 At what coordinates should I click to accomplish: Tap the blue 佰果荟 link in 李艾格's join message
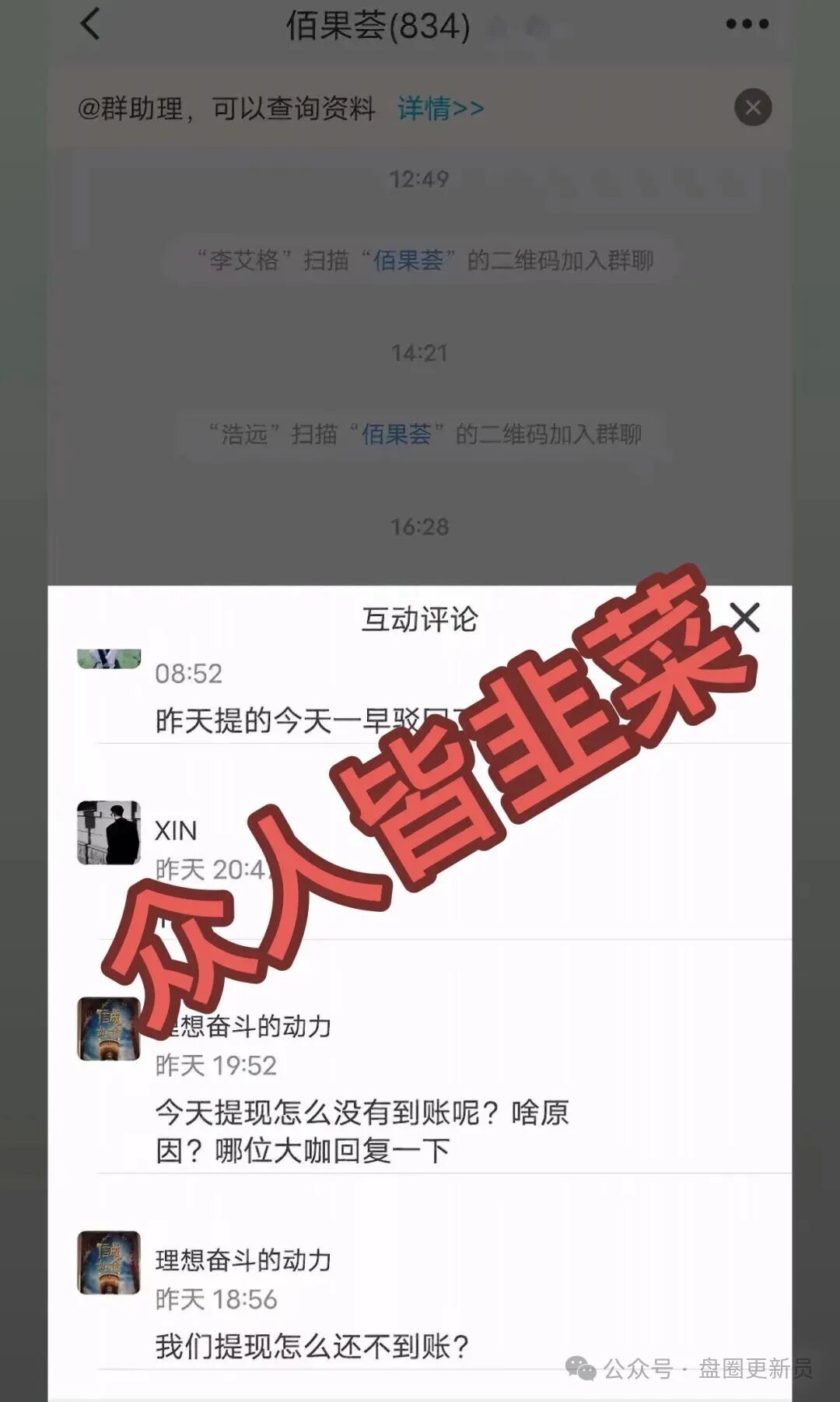[408, 261]
